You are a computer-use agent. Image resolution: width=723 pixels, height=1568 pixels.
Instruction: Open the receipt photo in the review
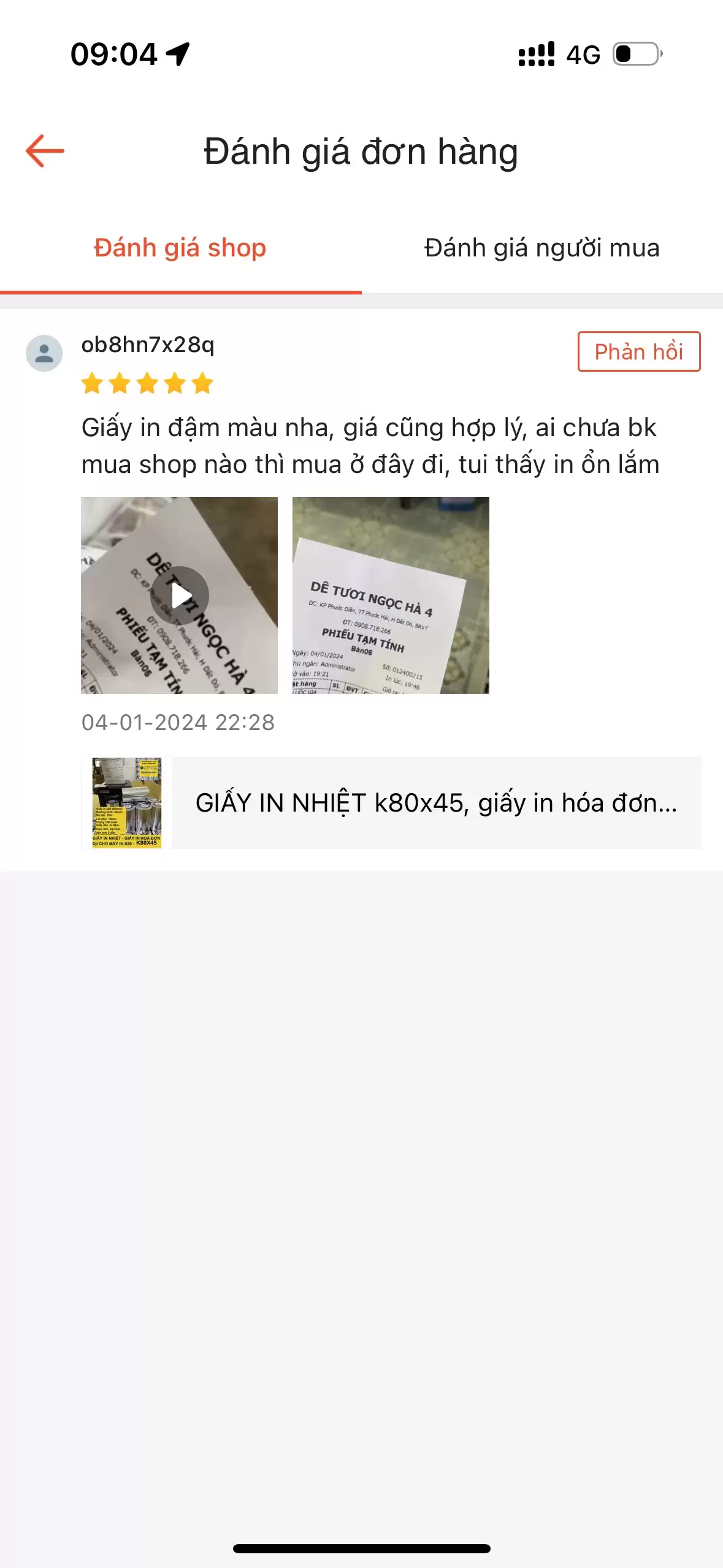391,595
